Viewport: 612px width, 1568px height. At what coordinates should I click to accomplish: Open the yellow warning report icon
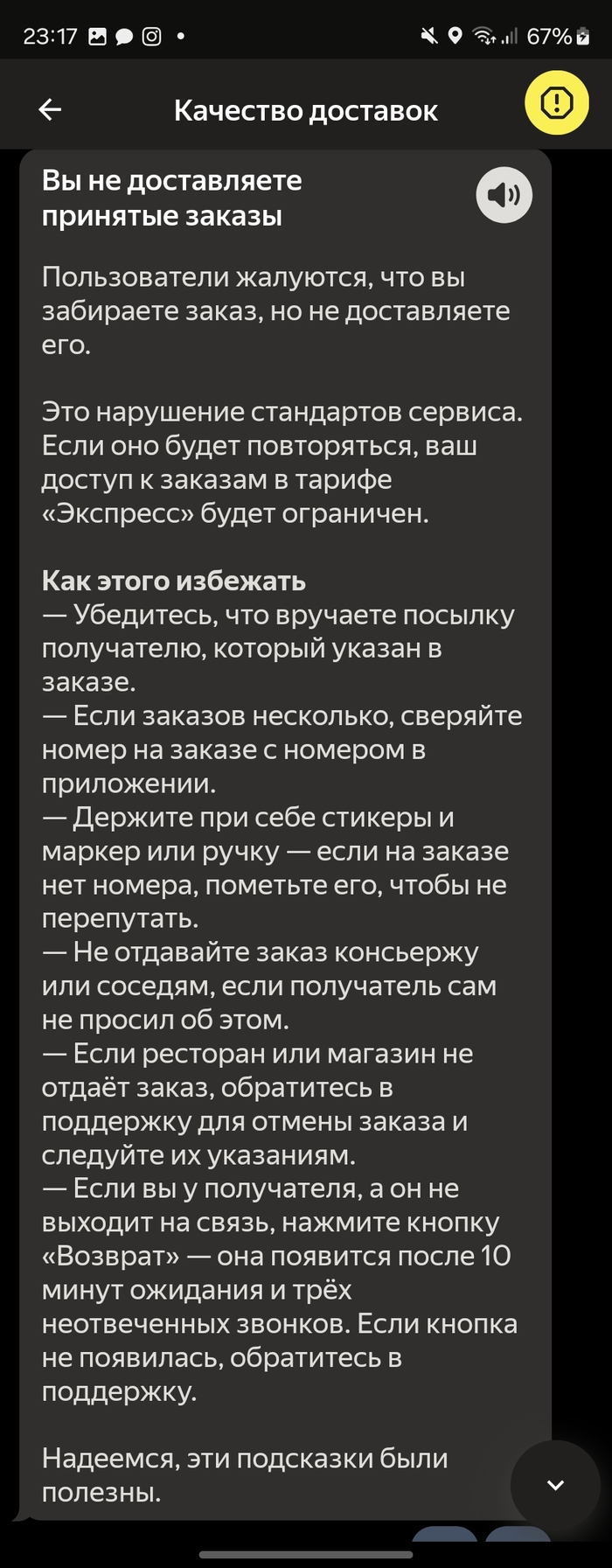[556, 104]
